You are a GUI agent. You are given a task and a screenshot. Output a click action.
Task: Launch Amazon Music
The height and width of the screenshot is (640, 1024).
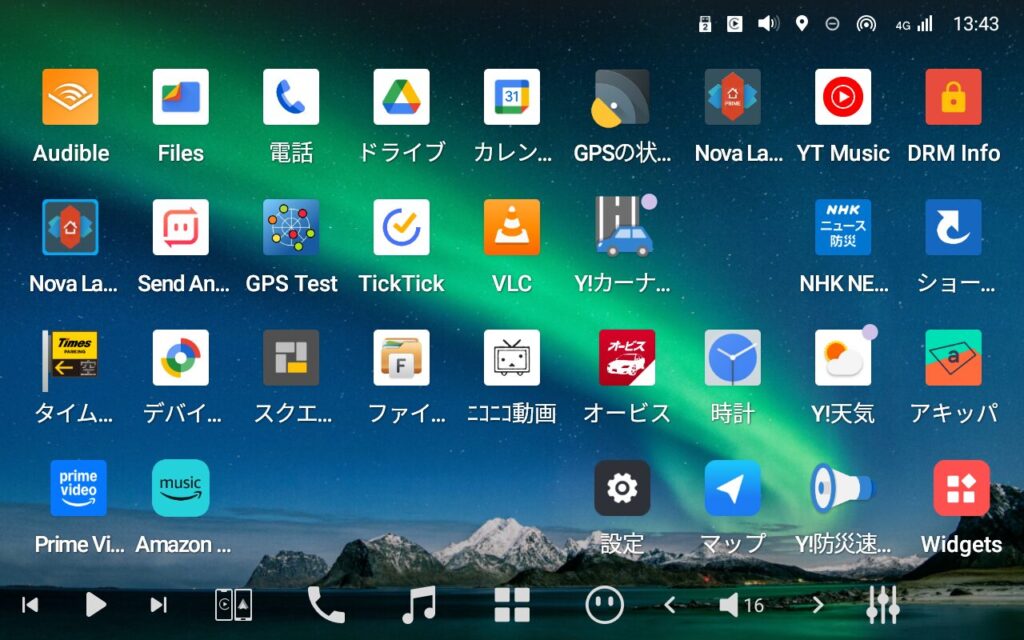[x=181, y=488]
